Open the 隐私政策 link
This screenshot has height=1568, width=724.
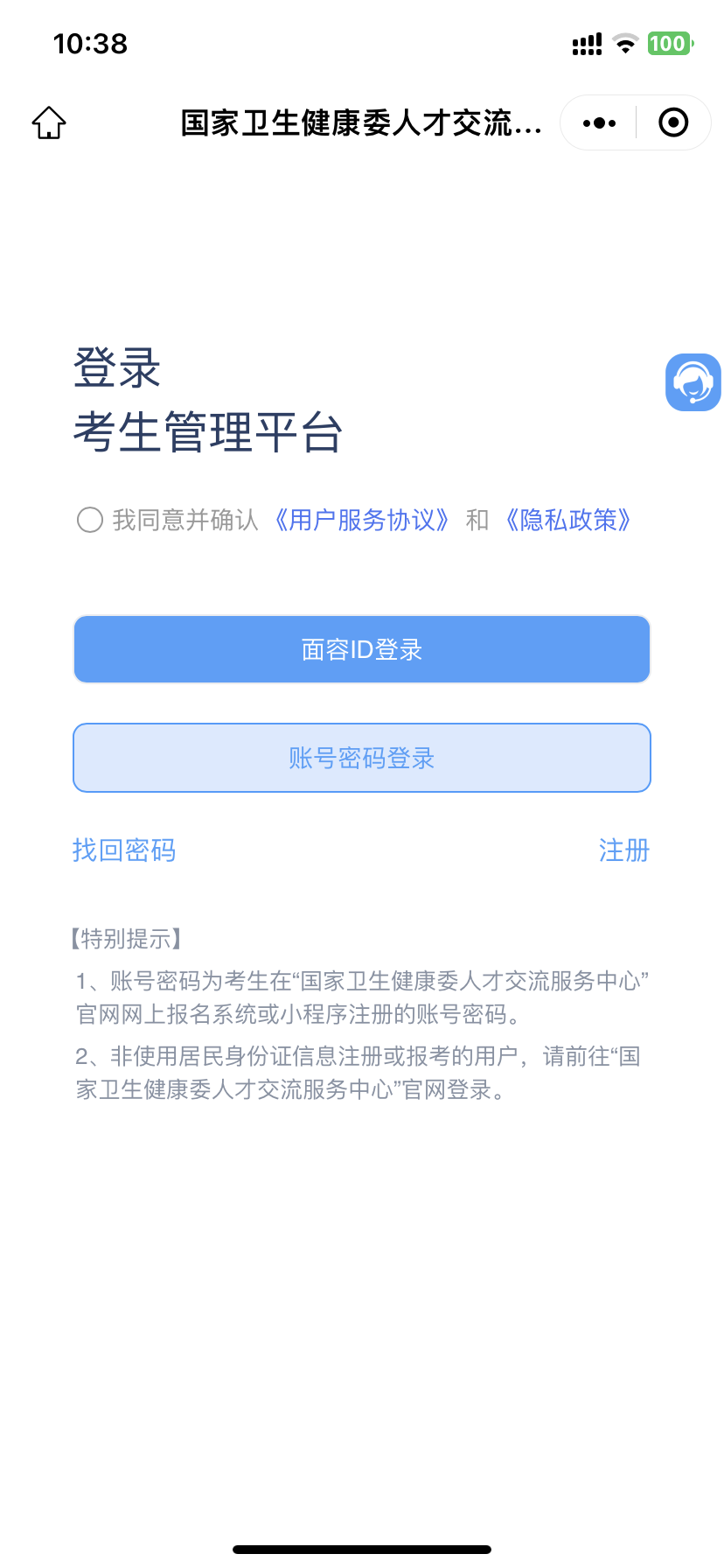pos(568,520)
